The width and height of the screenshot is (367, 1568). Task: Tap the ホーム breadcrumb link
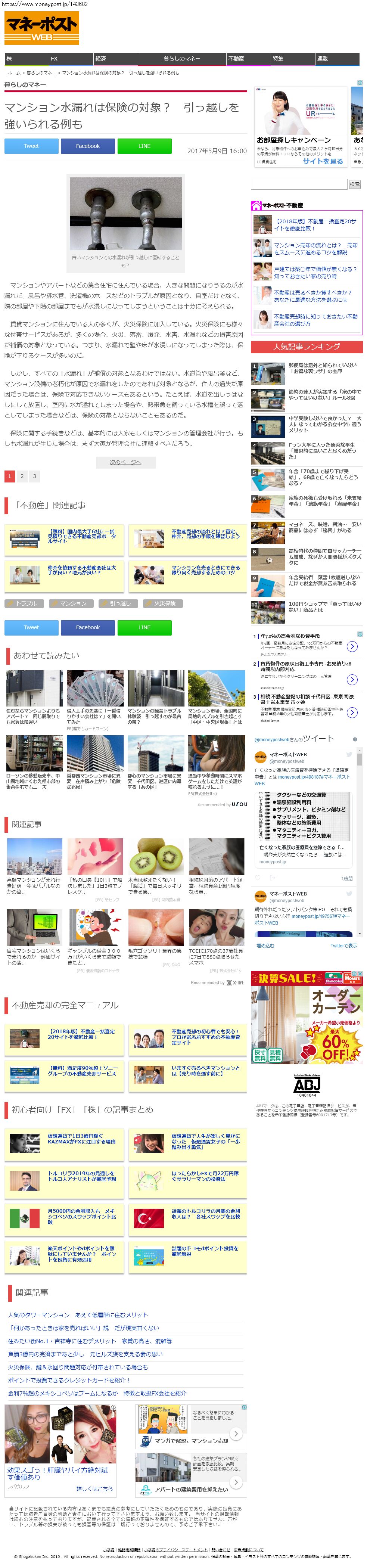14,73
